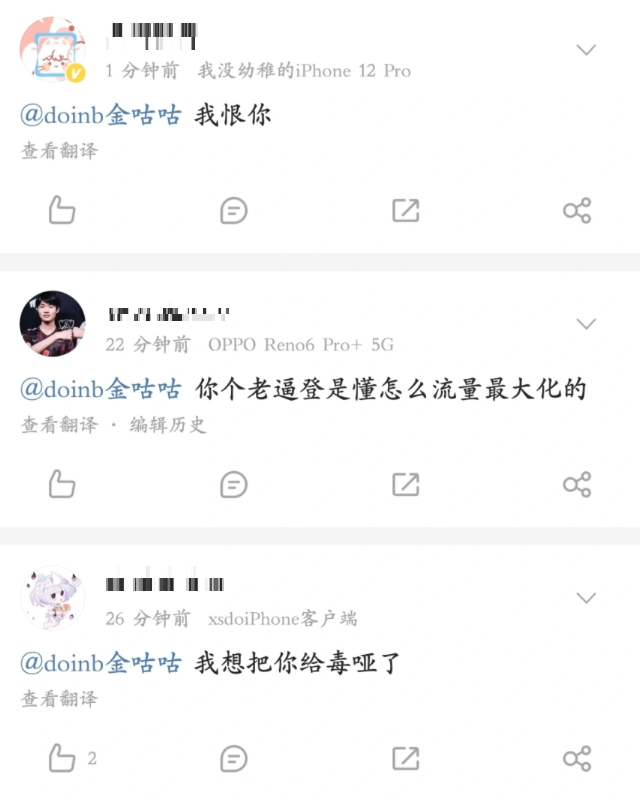The height and width of the screenshot is (800, 640).
Task: Repost the "毒哑了" post
Action: pos(405,758)
